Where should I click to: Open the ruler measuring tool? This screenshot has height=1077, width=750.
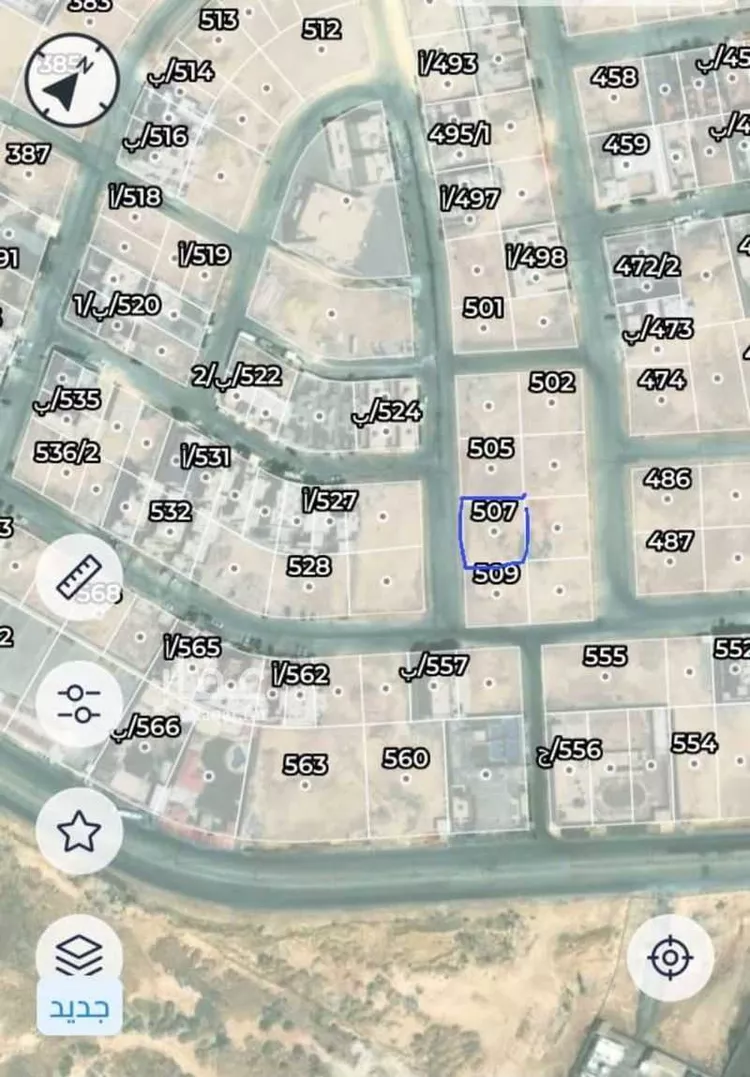click(79, 579)
